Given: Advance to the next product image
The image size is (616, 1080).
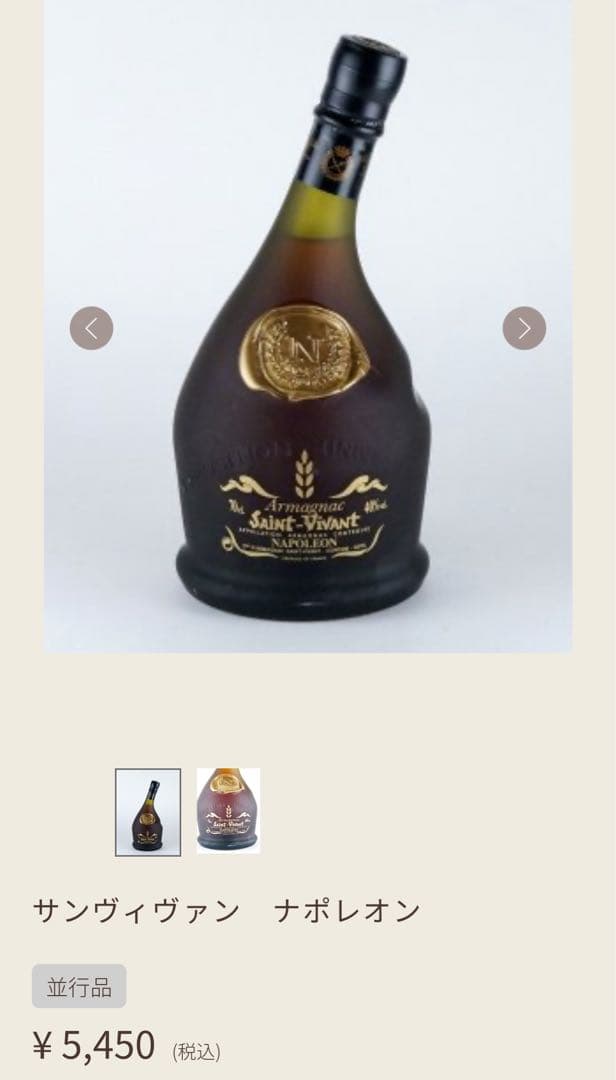Looking at the screenshot, I should [x=524, y=328].
